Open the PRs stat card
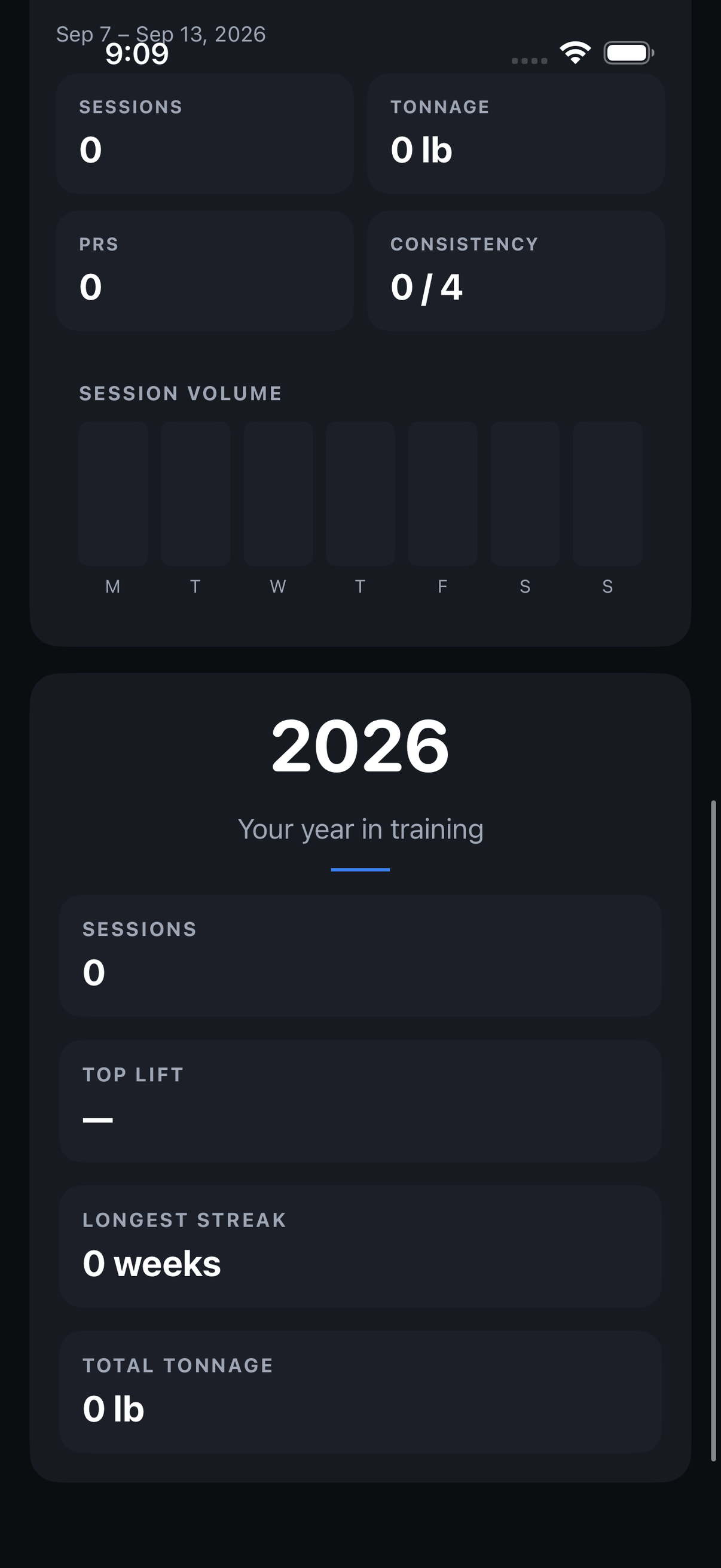 204,271
